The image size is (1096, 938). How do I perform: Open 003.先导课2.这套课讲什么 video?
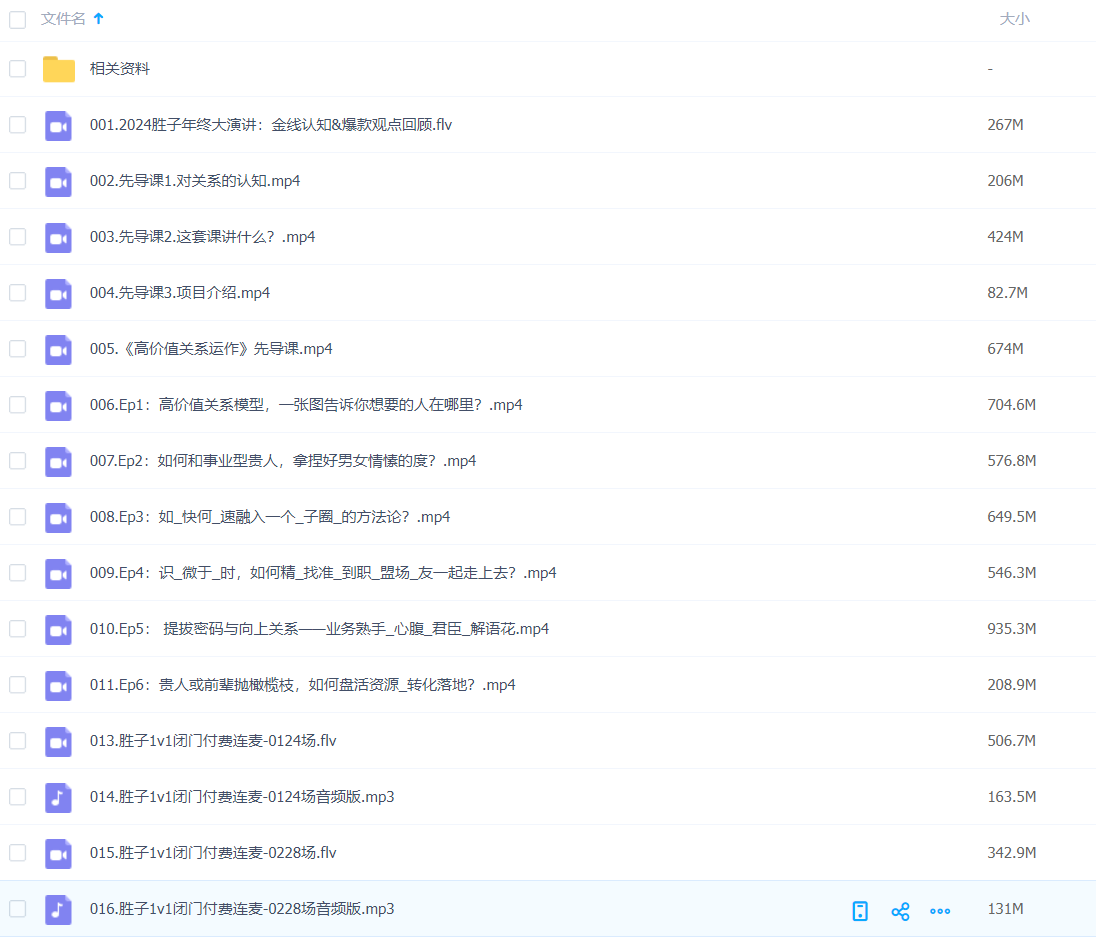(202, 237)
